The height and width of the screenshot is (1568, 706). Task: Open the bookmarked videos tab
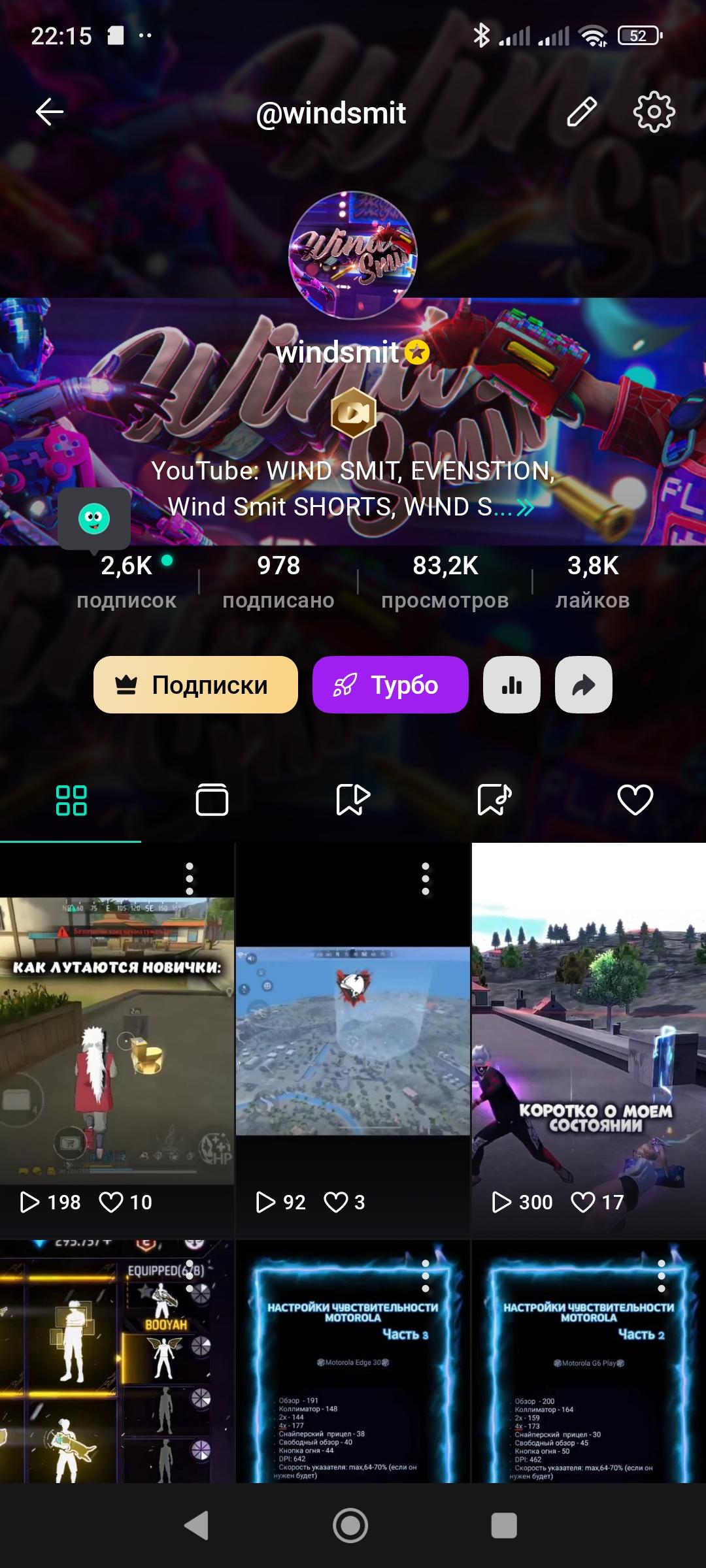pos(353,800)
